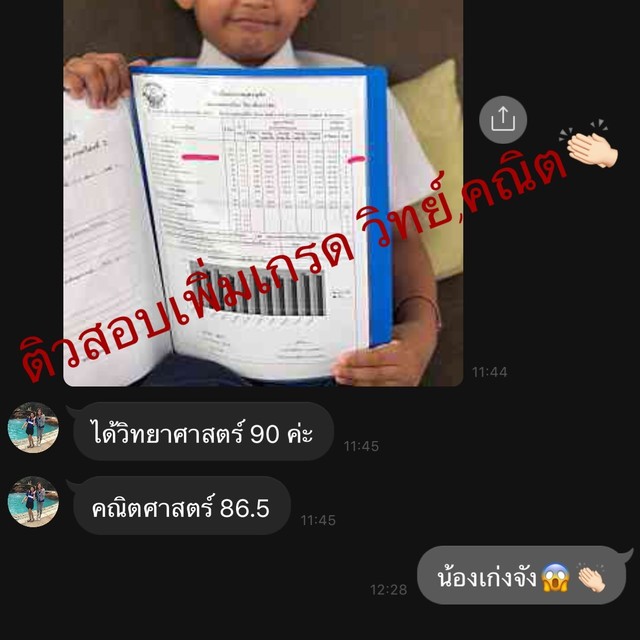Screen dimensions: 640x640
Task: Open sender's avatar beside the 90 science message
Action: pos(33,428)
